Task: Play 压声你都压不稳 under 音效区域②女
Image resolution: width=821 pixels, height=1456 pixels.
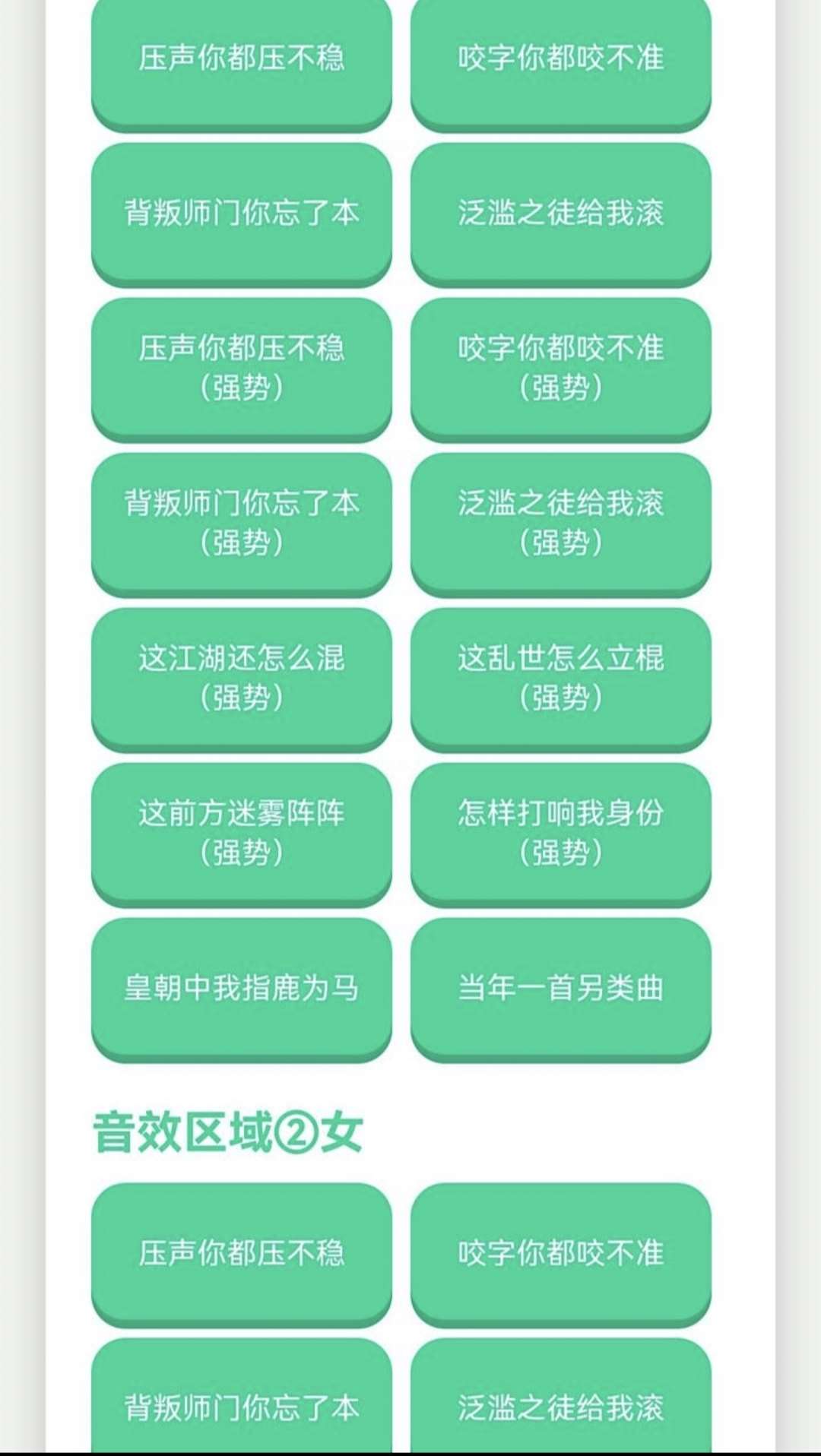Action: pos(242,1252)
